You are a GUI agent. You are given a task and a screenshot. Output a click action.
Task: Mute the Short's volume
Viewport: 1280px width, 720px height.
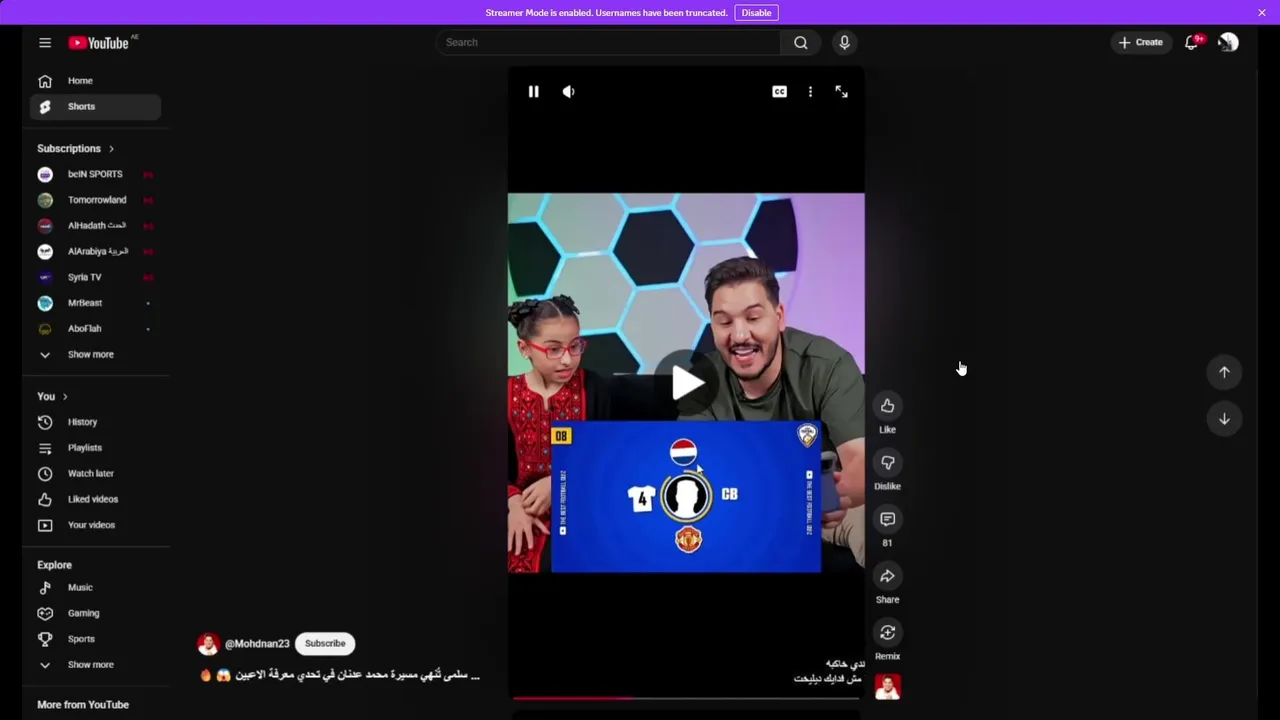568,92
